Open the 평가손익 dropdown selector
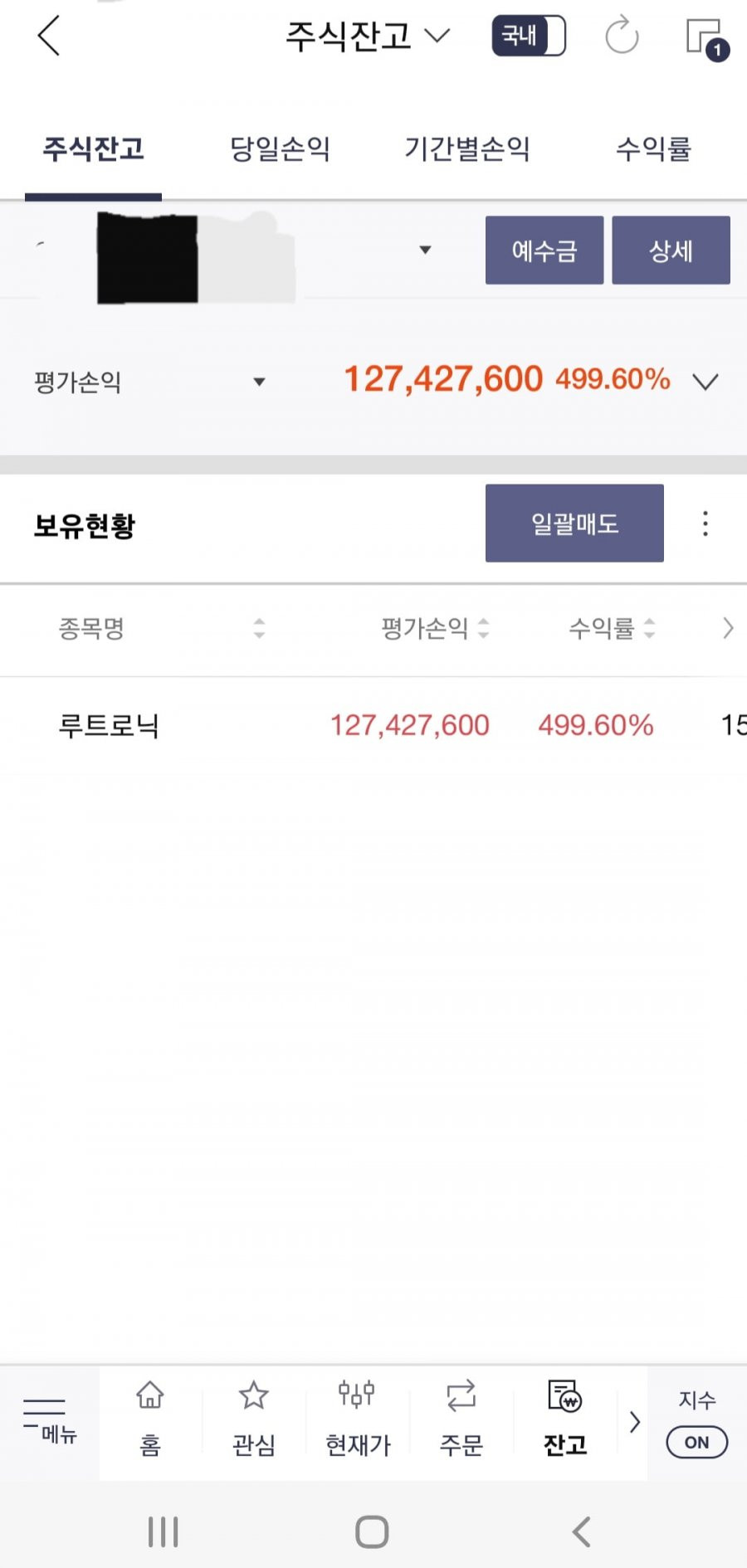The height and width of the screenshot is (1568, 747). (x=149, y=382)
